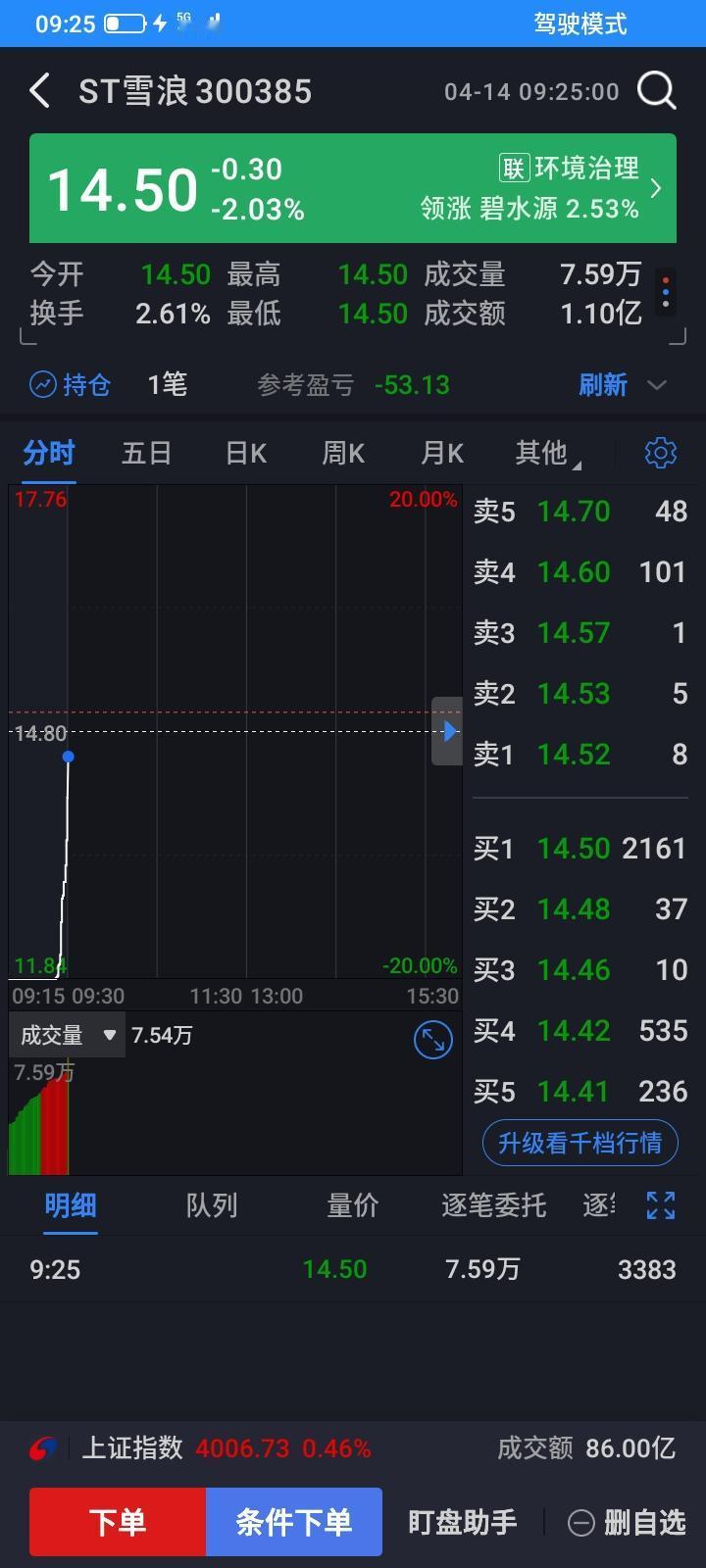706x1568 pixels.
Task: Refresh the holdings via 刷新
Action: tap(602, 384)
